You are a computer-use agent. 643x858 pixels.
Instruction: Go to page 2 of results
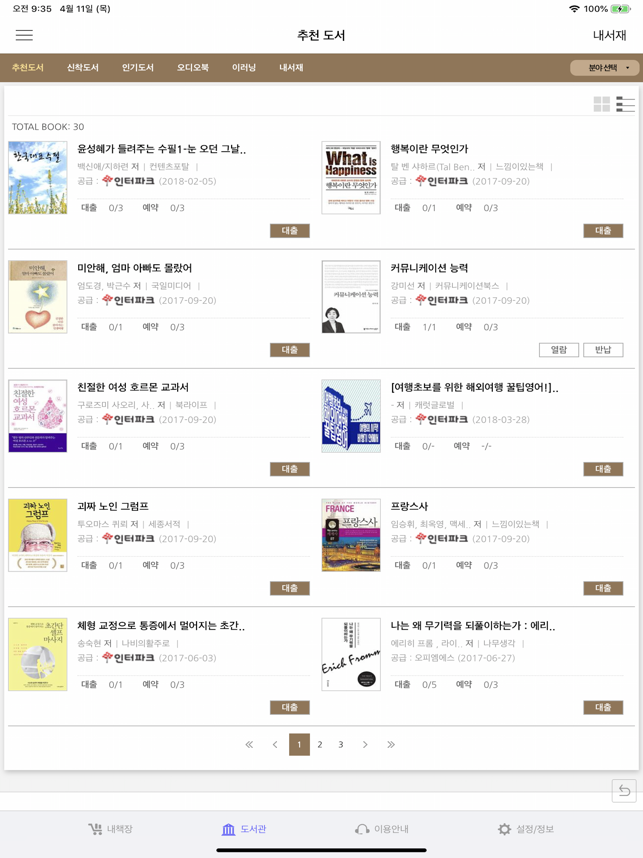pyautogui.click(x=320, y=744)
